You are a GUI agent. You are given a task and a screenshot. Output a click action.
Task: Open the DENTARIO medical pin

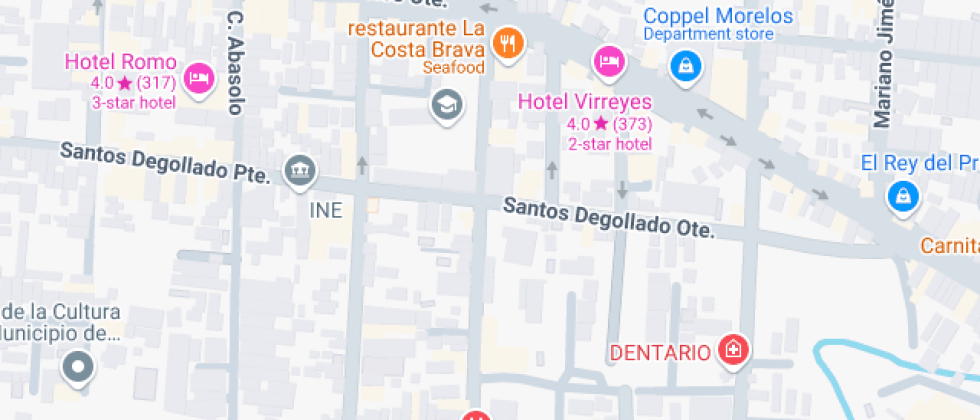coord(734,350)
